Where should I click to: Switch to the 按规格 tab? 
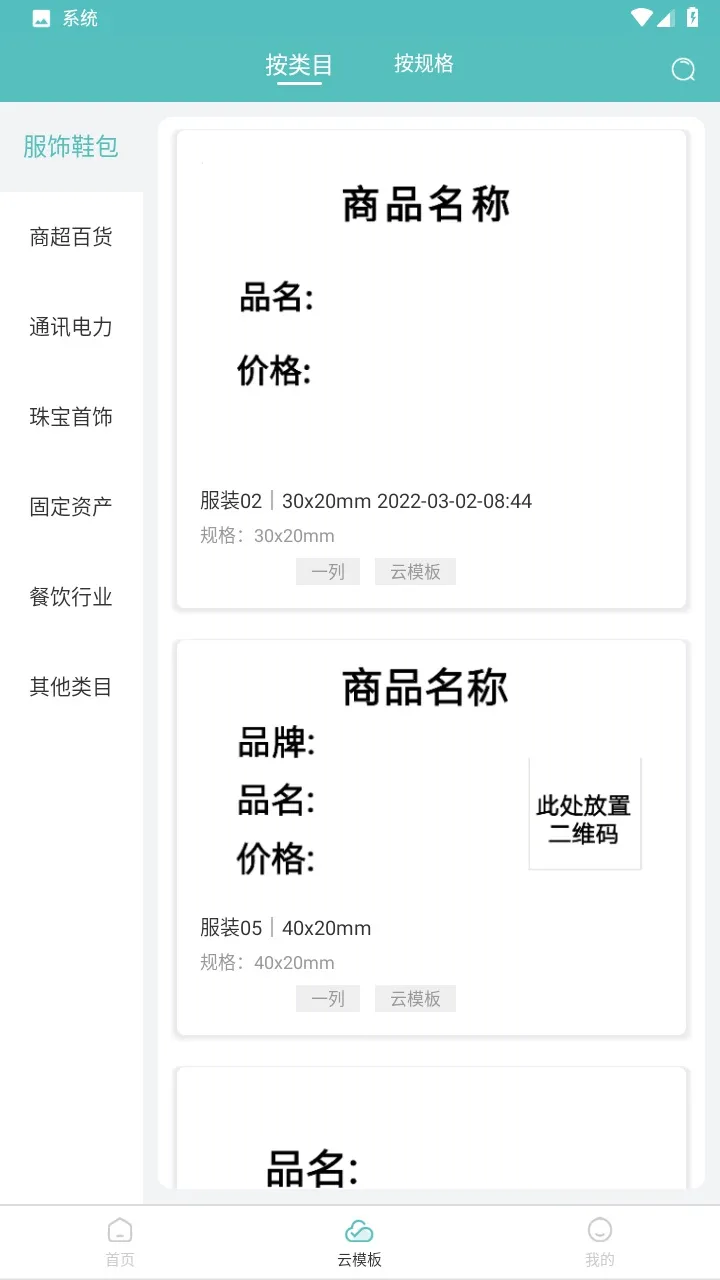click(424, 64)
